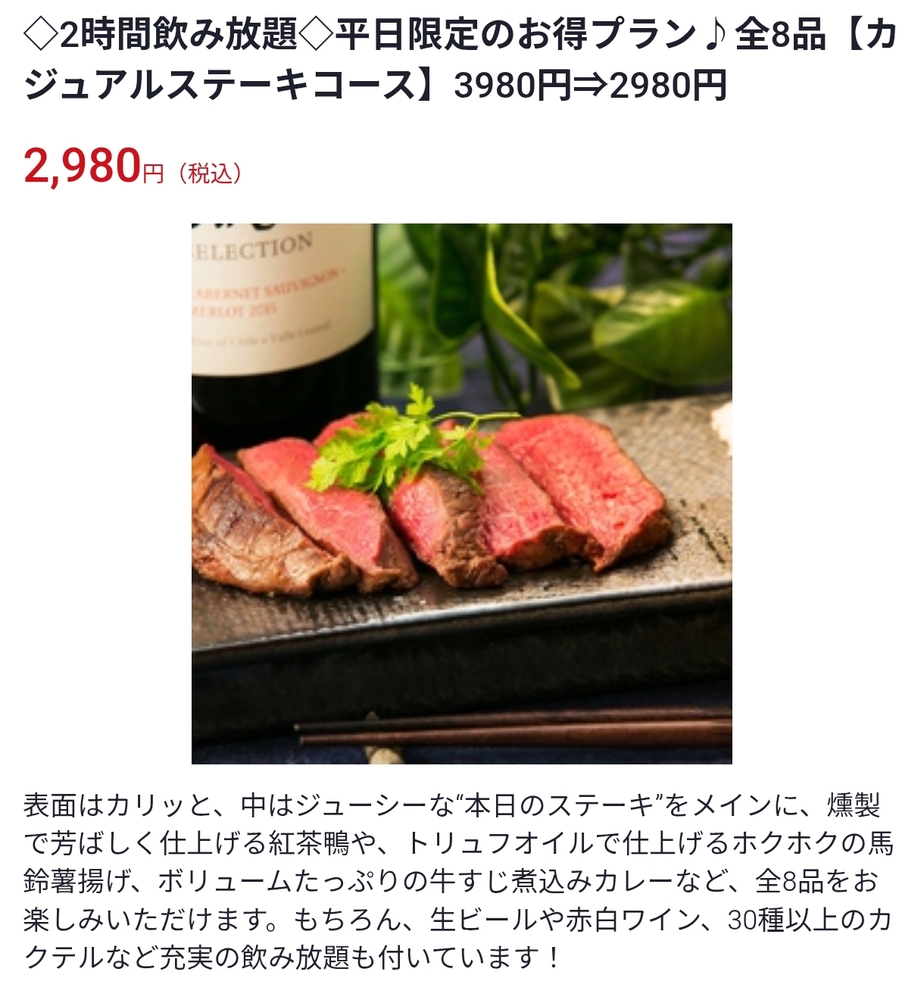Open the steak course photo
Viewport: 924px width, 1000px height.
click(461, 493)
